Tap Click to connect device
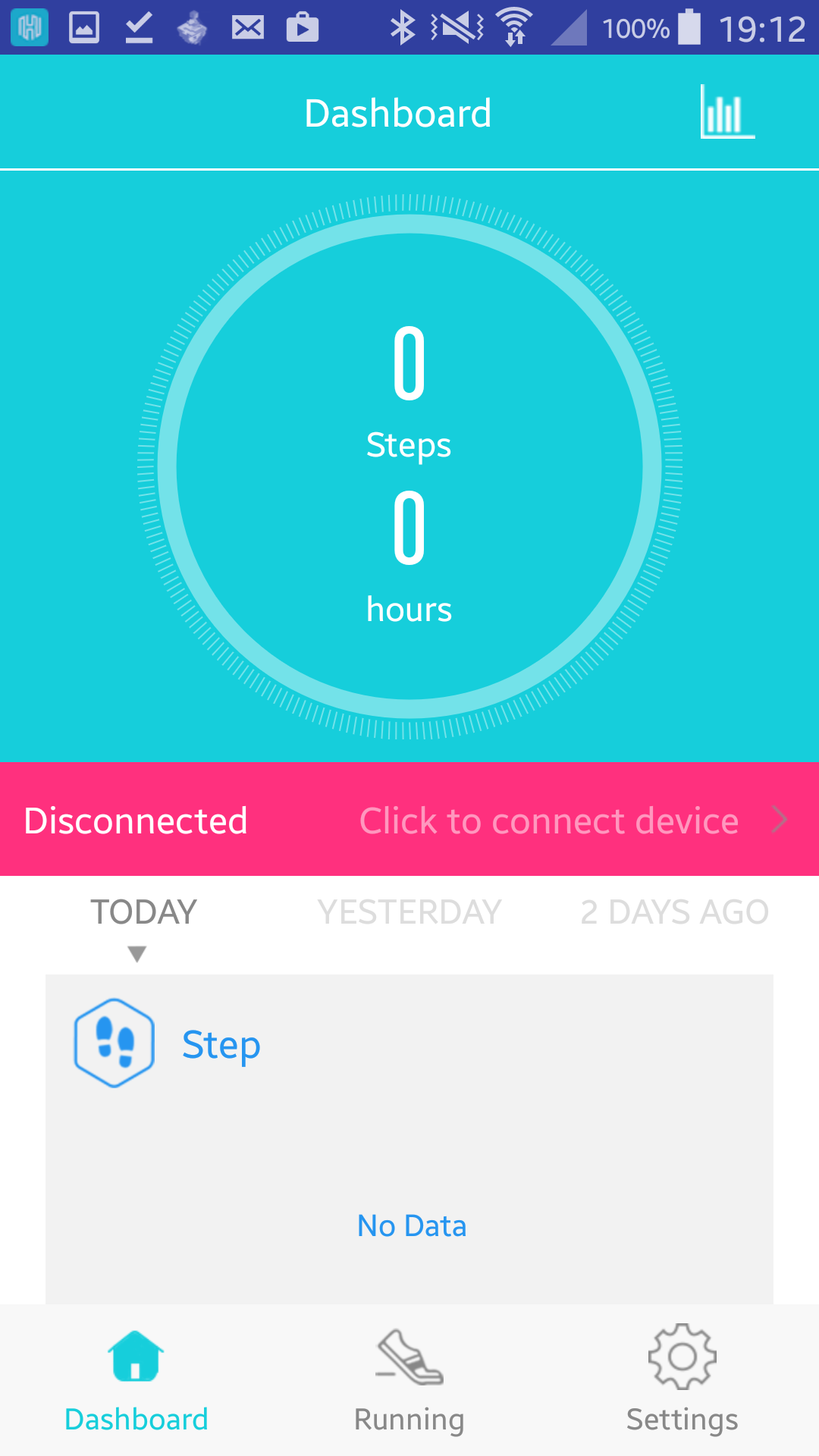This screenshot has width=819, height=1456. (x=549, y=821)
